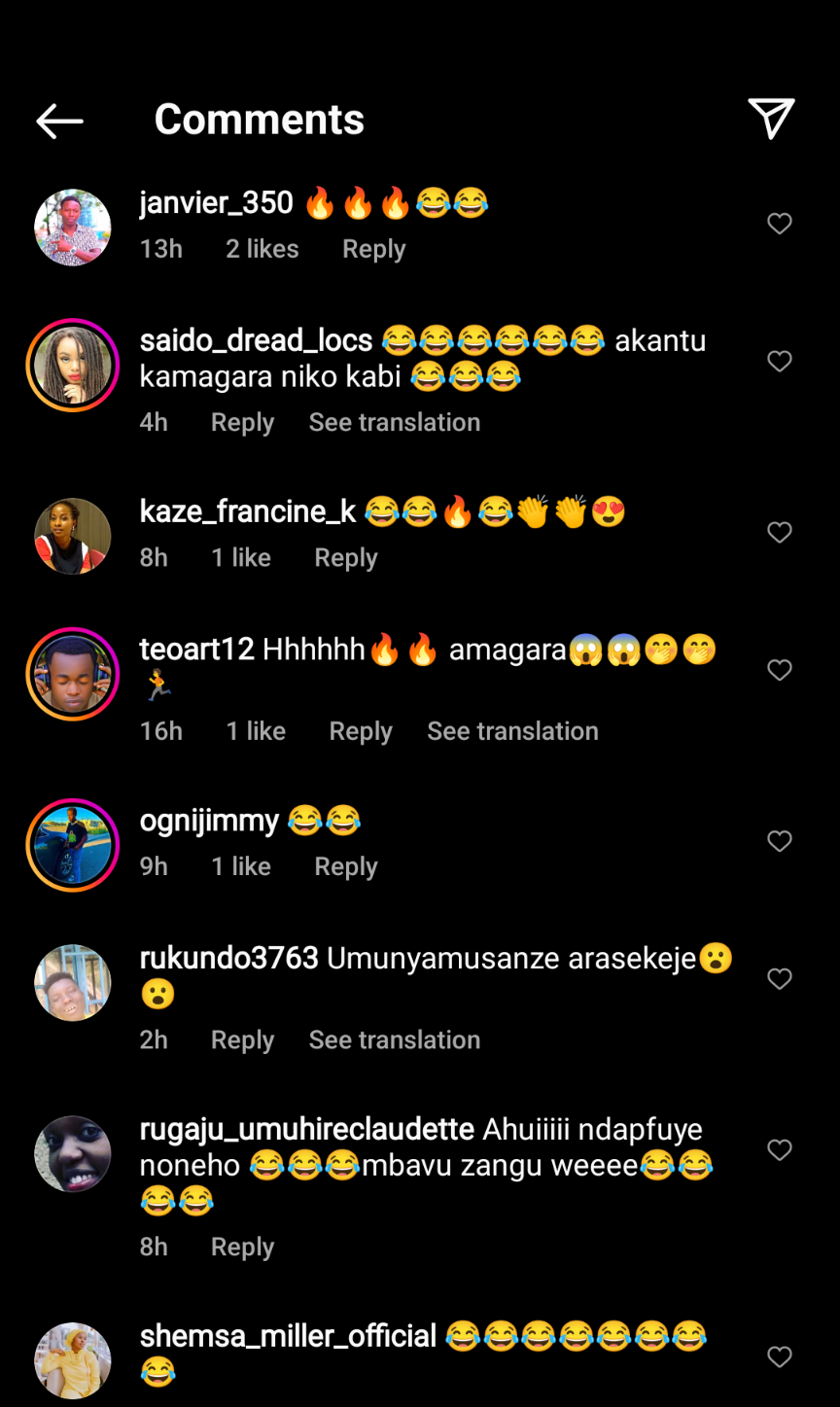
Task: Share this post via the paper plane icon
Action: click(771, 119)
